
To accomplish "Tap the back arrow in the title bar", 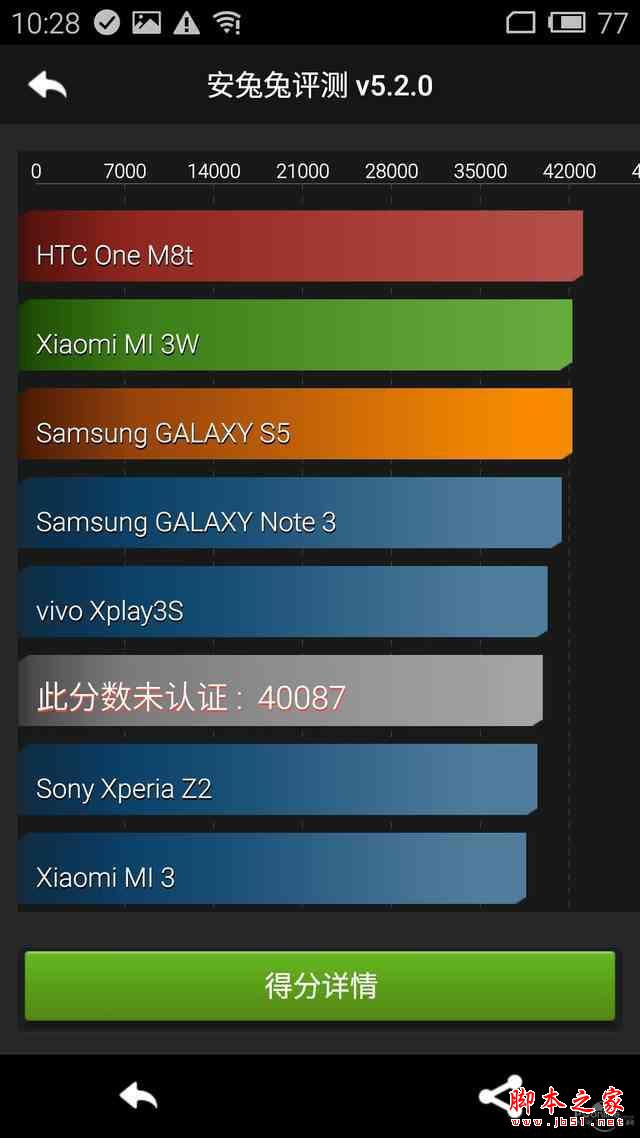I will (47, 86).
